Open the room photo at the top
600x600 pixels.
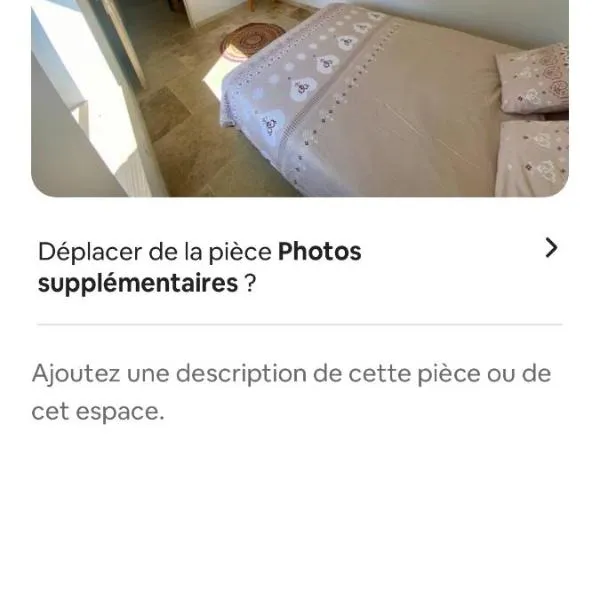tap(300, 97)
